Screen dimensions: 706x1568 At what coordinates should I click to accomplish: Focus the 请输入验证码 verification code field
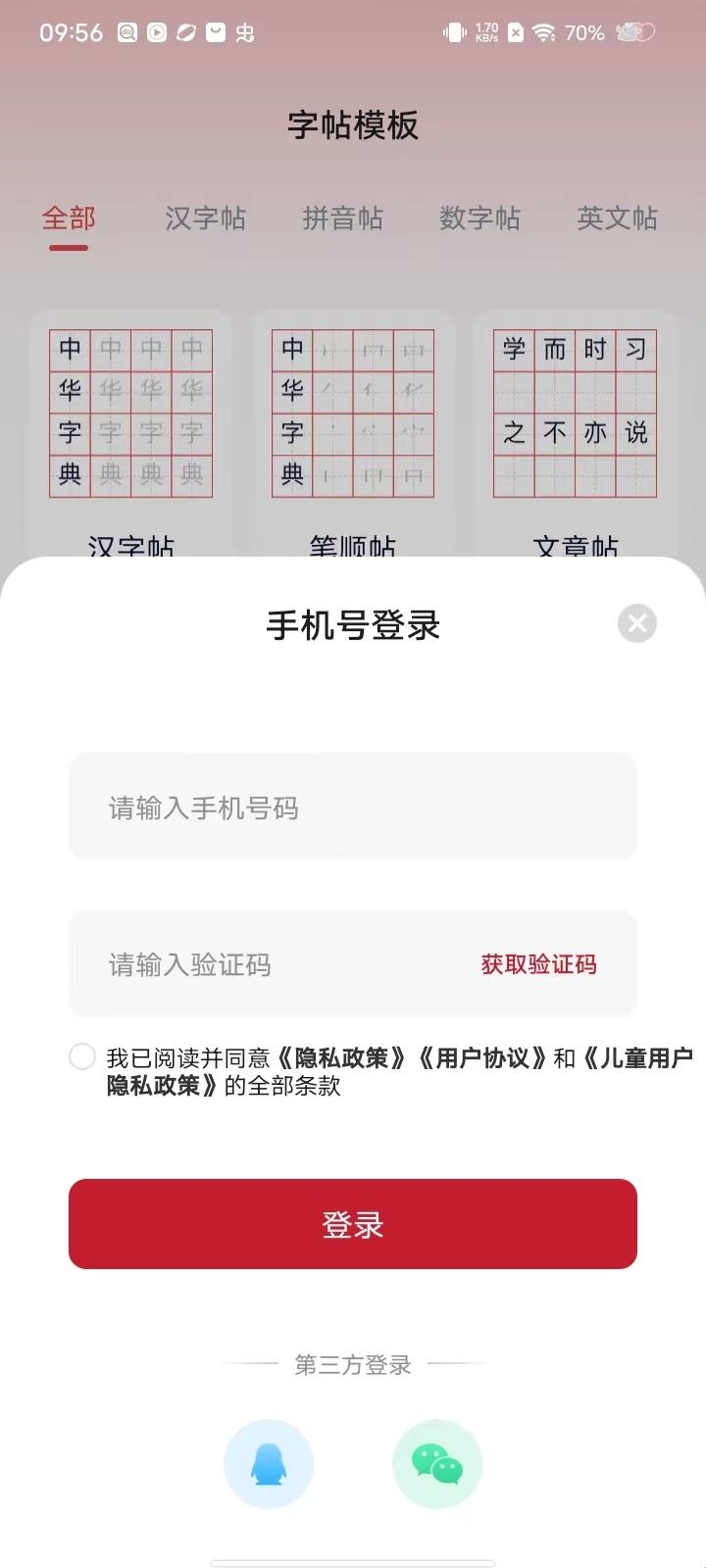click(x=275, y=964)
